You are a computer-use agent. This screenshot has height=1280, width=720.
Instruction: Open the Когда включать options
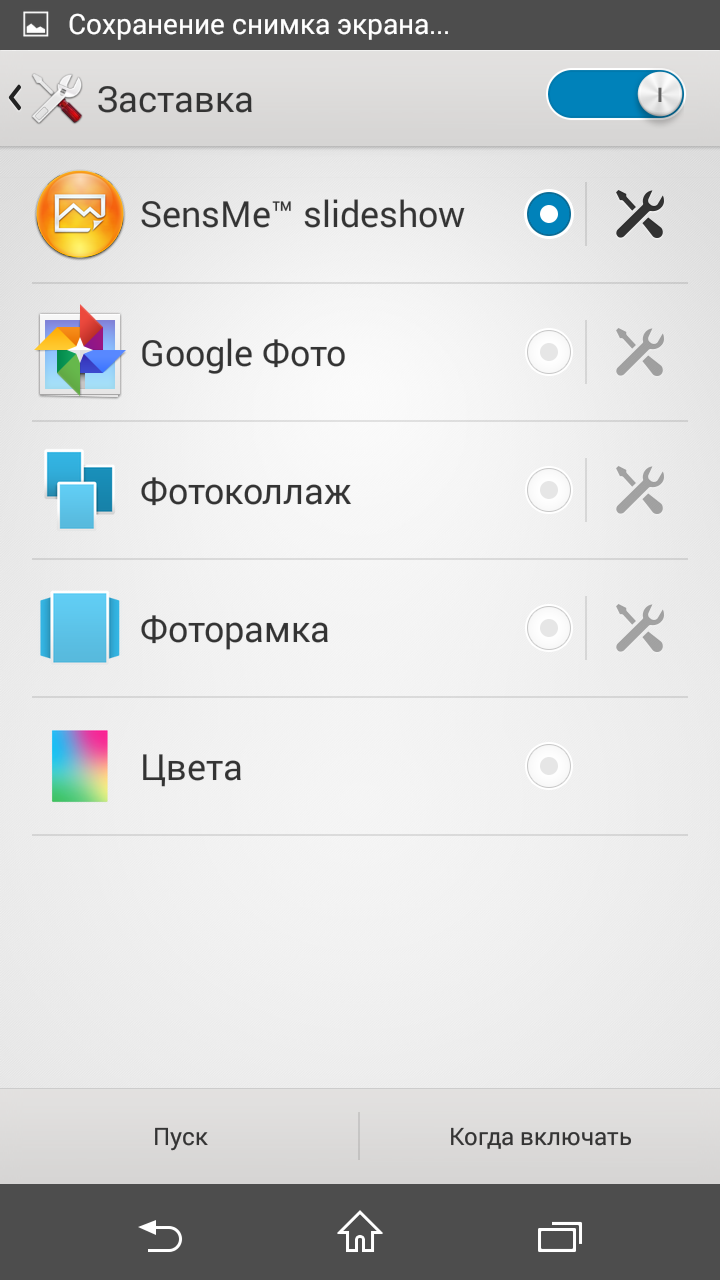pos(540,1137)
